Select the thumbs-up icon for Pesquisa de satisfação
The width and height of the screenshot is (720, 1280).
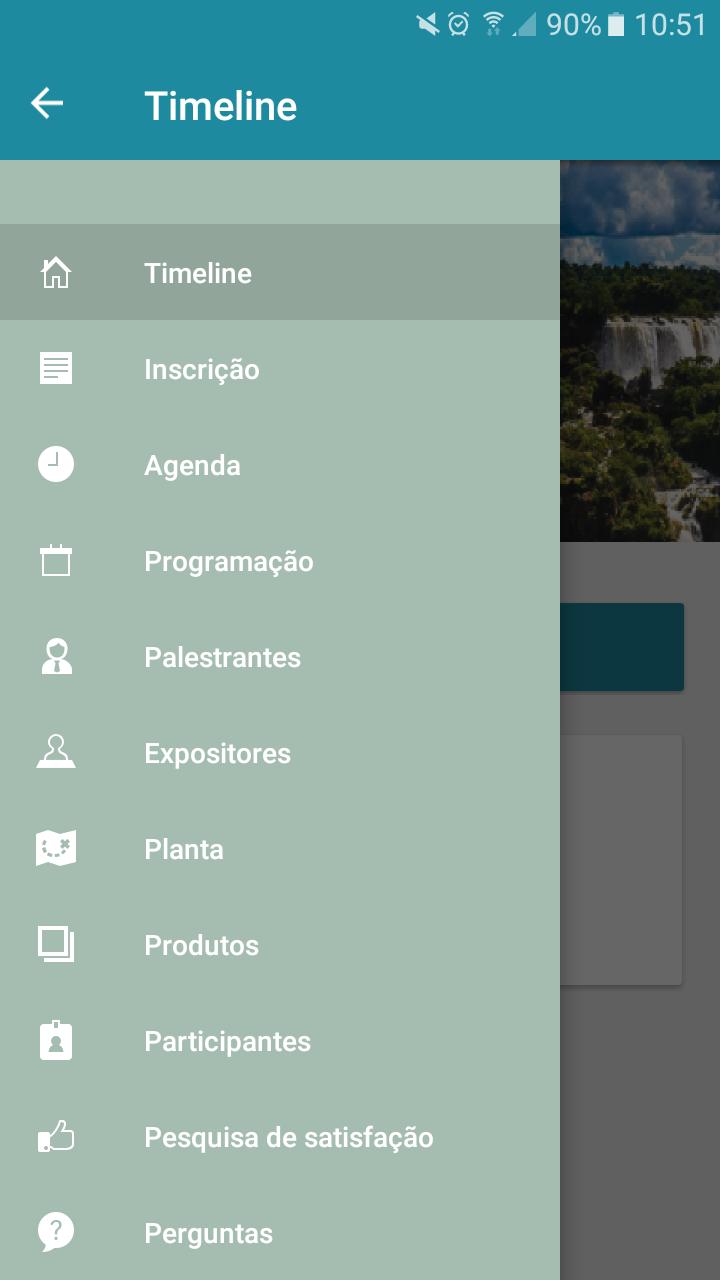[x=55, y=1135]
